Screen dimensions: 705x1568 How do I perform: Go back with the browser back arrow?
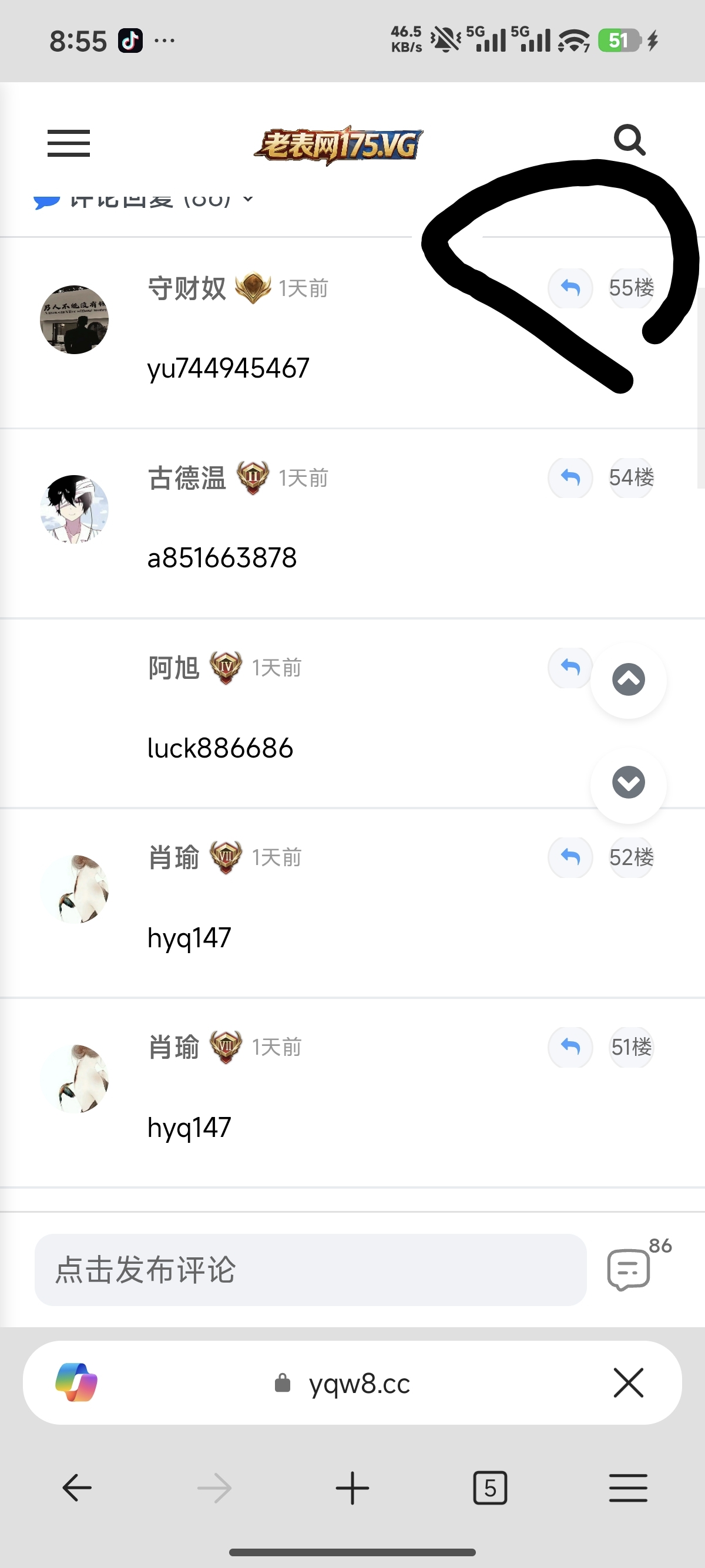[75, 1488]
